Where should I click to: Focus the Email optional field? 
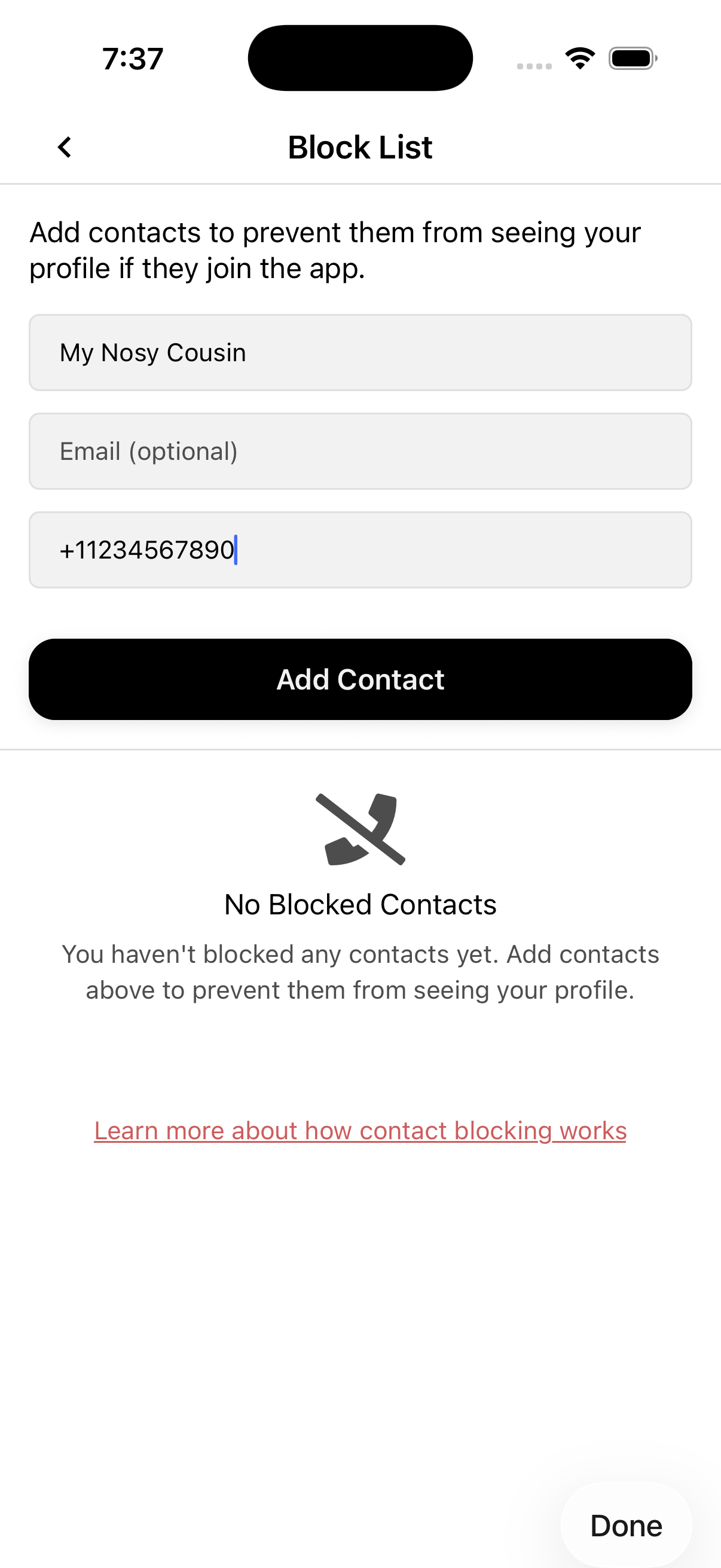[360, 451]
